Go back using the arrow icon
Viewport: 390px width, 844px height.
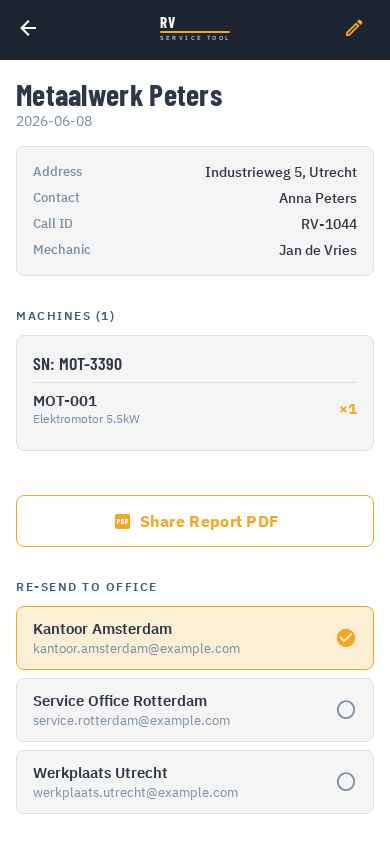tap(28, 28)
